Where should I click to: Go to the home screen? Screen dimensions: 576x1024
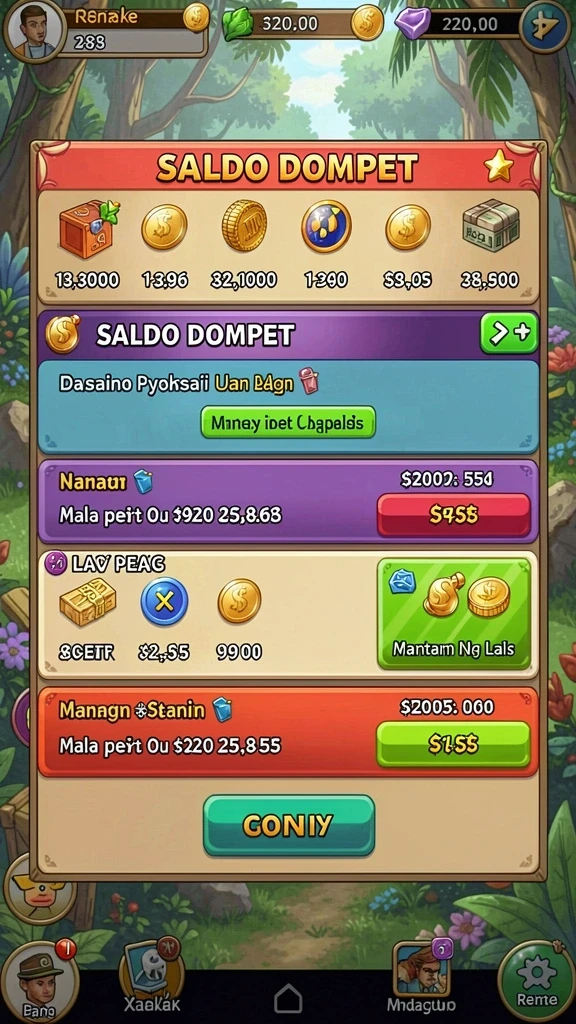click(288, 999)
